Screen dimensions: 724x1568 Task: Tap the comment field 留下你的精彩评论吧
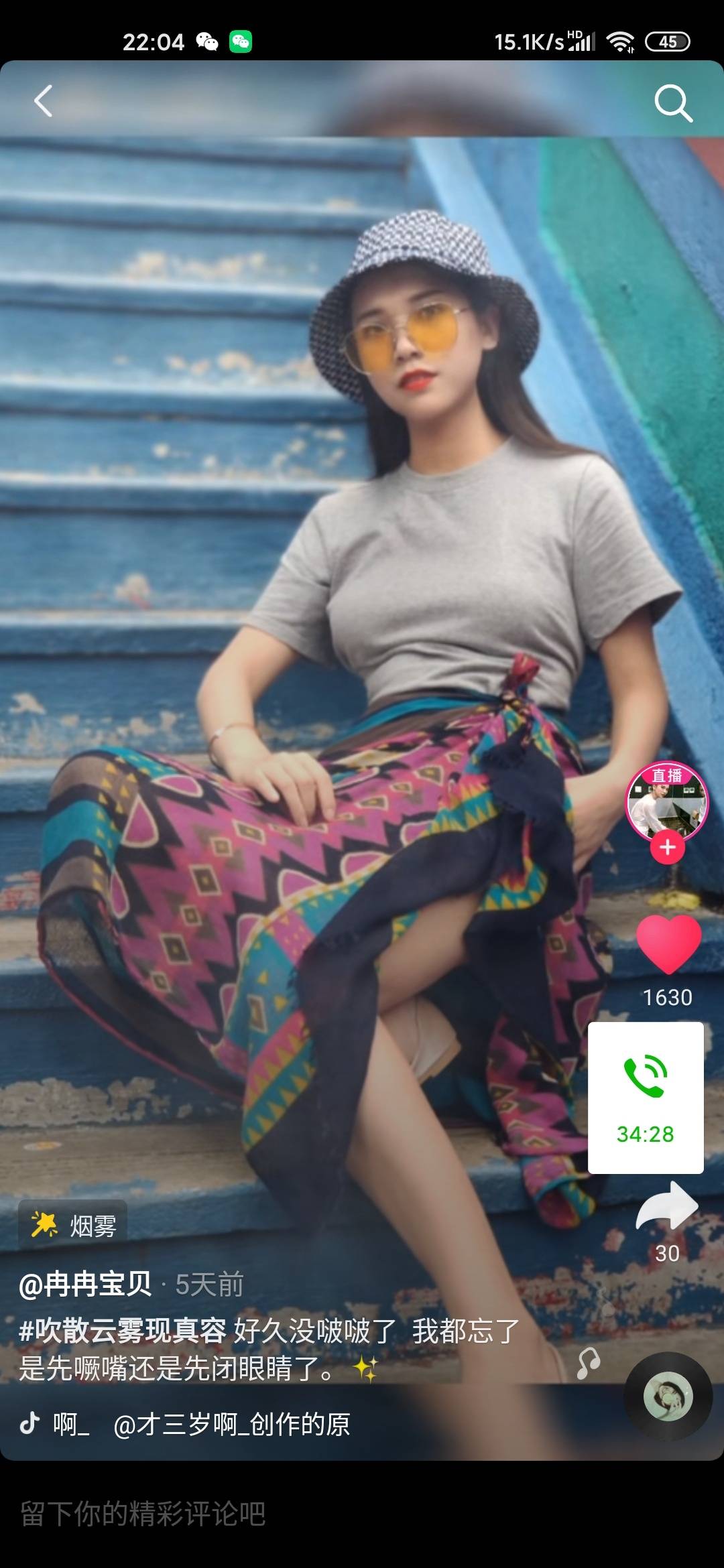[x=268, y=1513]
